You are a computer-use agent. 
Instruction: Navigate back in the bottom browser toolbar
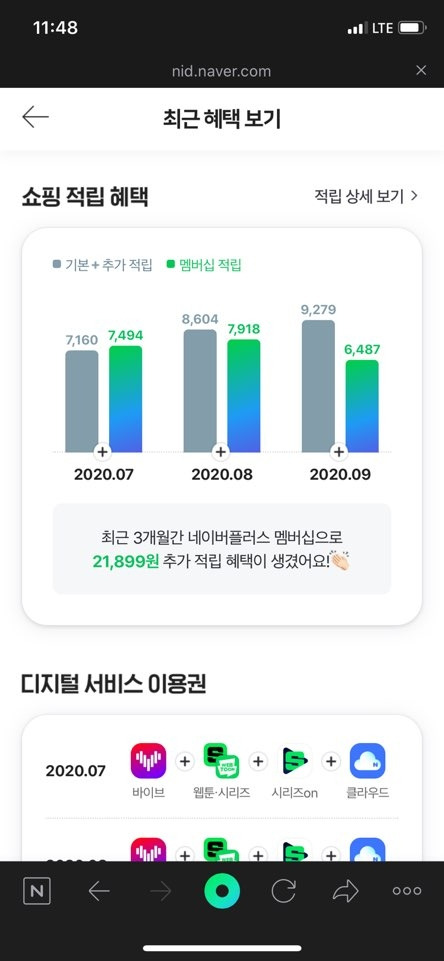tap(99, 891)
